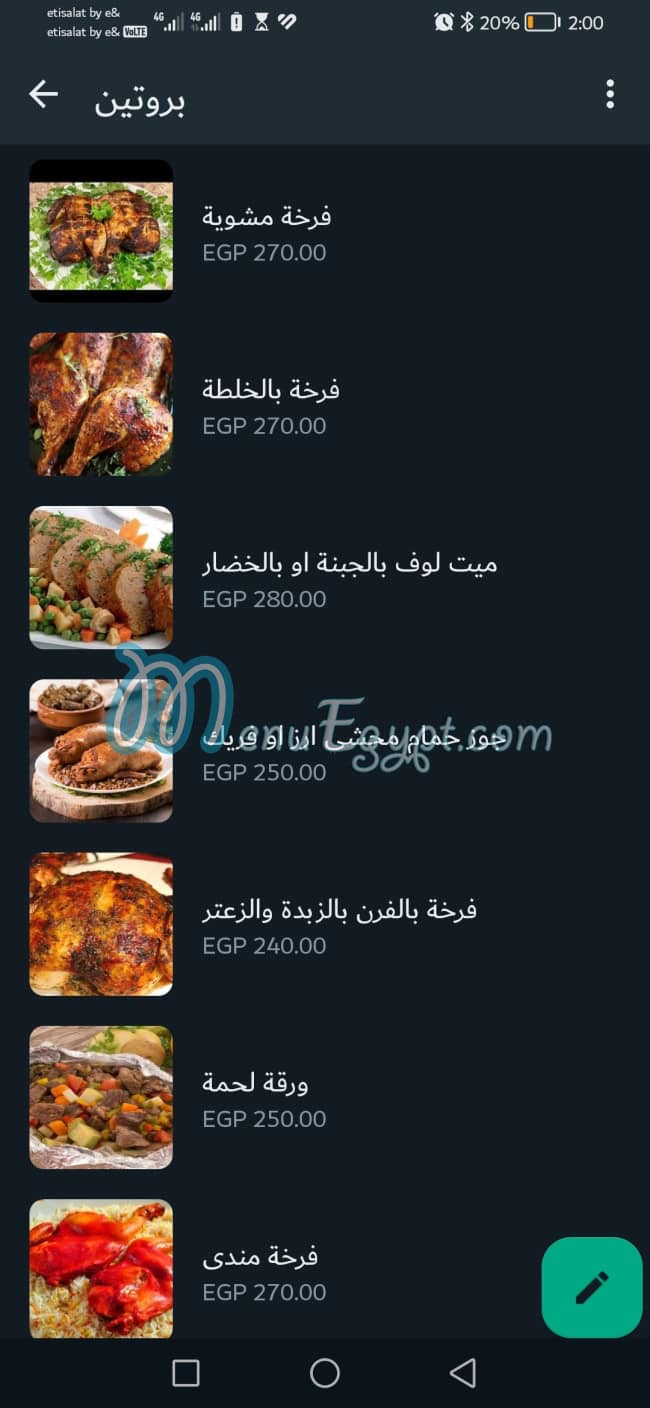
Task: Show recent apps with the square button
Action: pyautogui.click(x=186, y=1373)
